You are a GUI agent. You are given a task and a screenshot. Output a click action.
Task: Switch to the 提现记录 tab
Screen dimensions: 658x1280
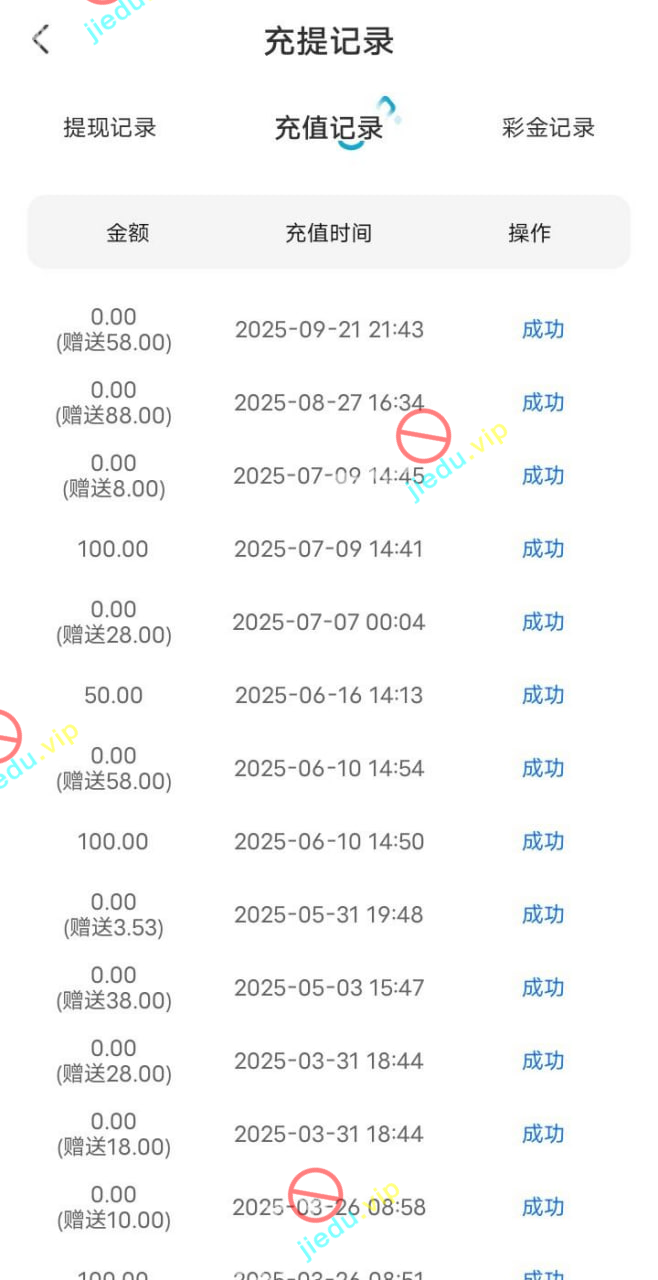pos(110,128)
